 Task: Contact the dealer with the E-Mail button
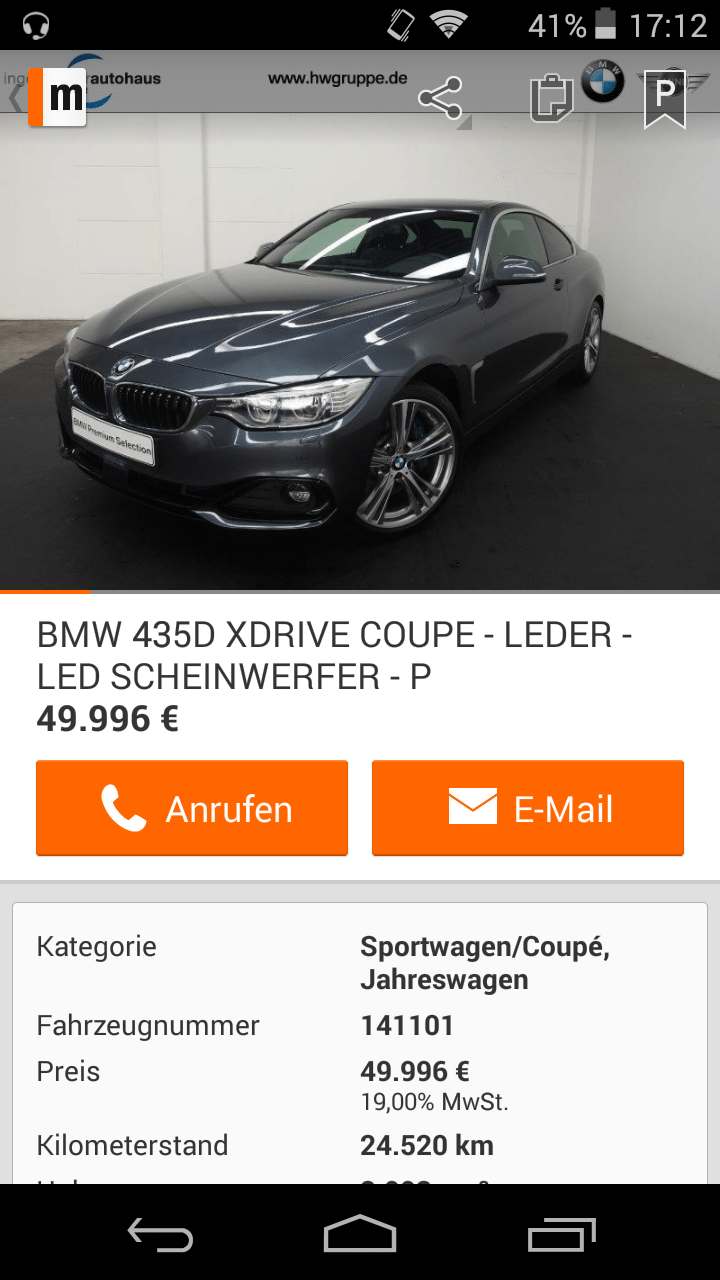pos(528,808)
